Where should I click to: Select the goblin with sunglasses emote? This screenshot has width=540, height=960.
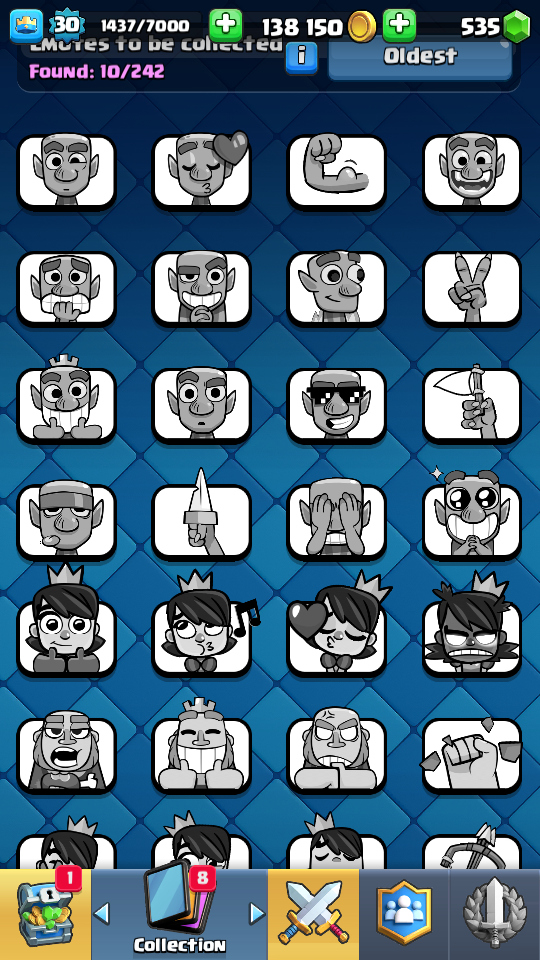(337, 405)
